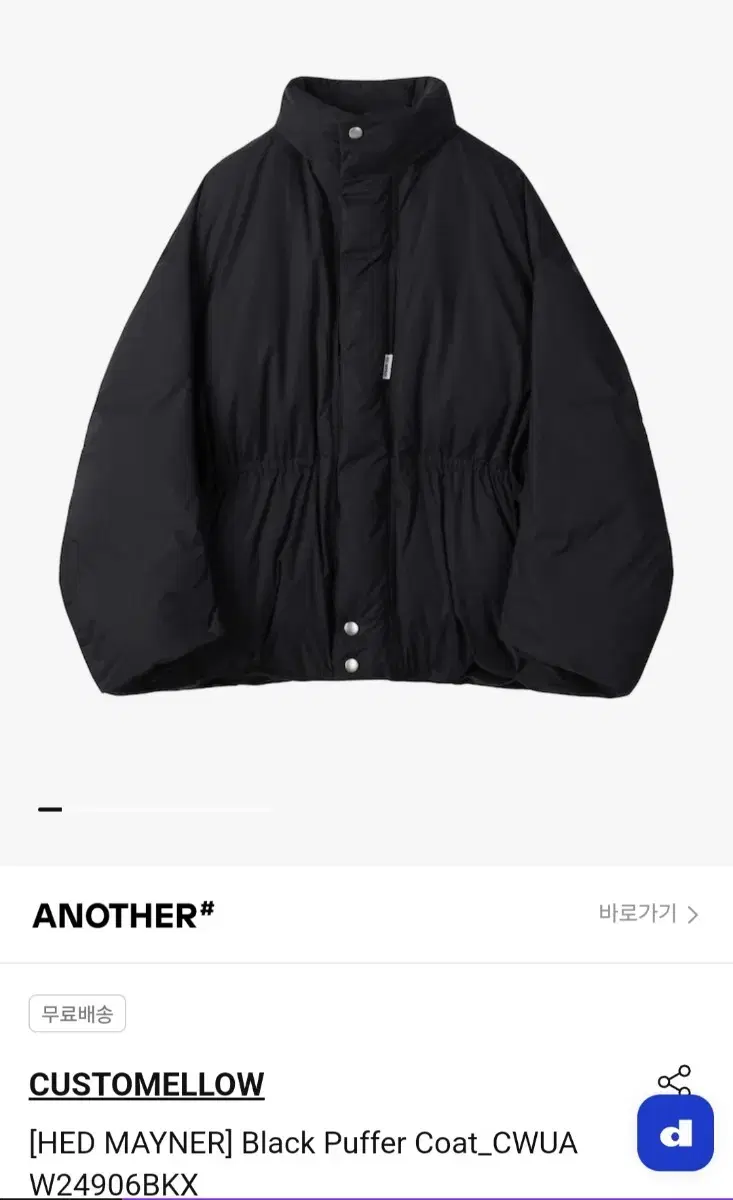733x1200 pixels.
Task: Open the black puffer coat product image
Action: (x=366, y=385)
